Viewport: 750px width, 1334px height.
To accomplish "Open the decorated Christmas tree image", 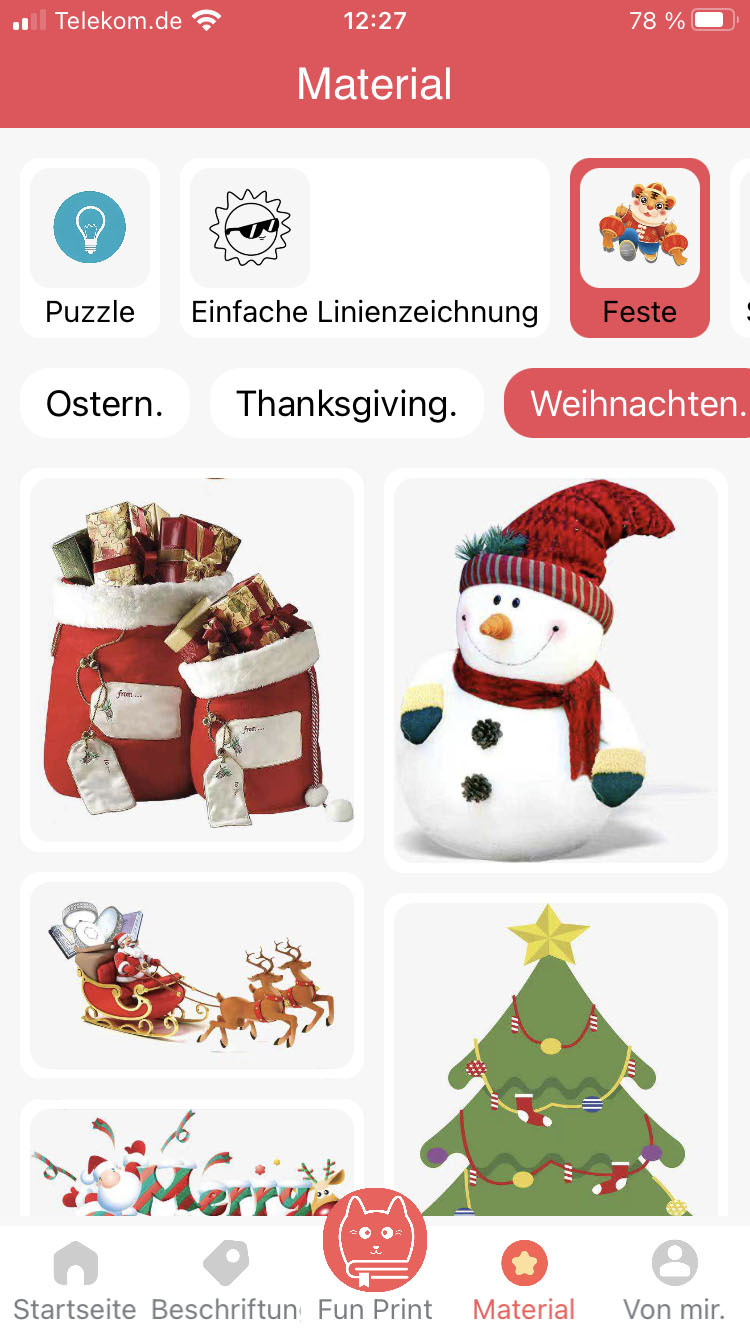I will 556,1060.
